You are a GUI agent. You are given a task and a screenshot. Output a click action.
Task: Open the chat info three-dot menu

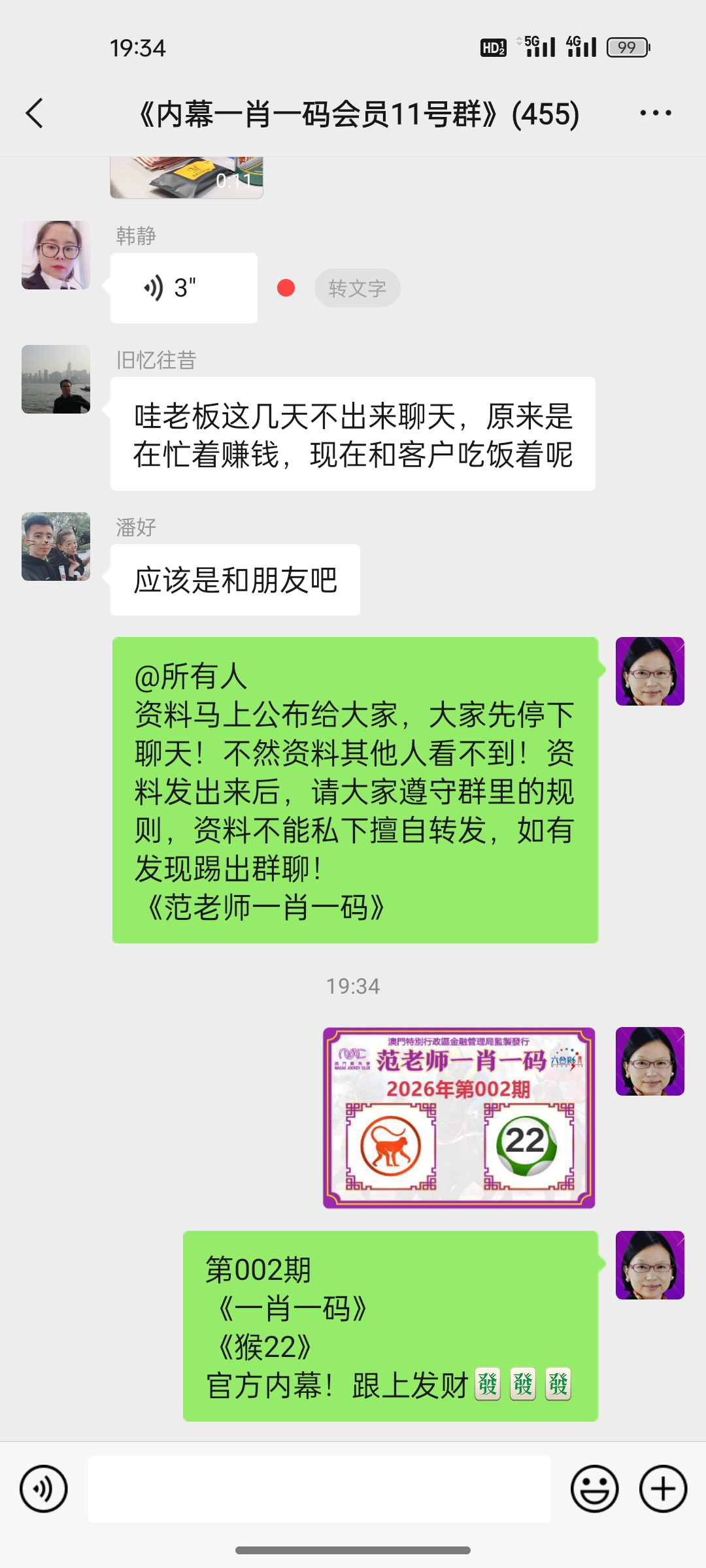pos(655,114)
